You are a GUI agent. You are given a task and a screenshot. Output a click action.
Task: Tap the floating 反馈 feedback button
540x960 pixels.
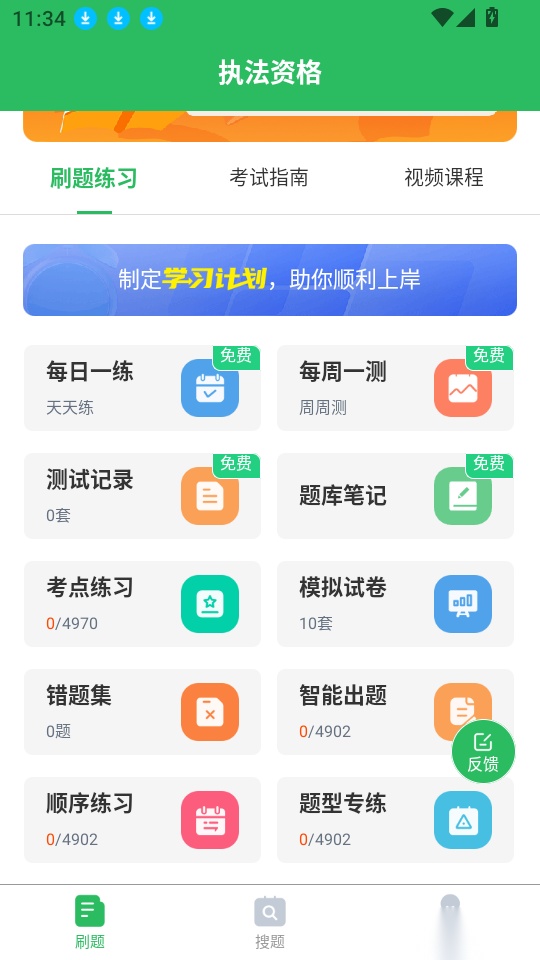pos(483,751)
